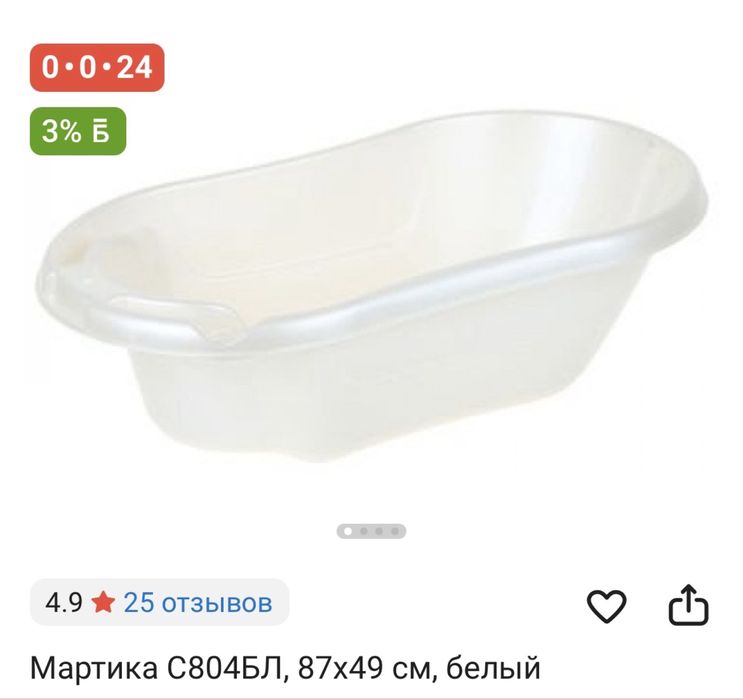Tap the image gallery page indicator

pos(371,531)
